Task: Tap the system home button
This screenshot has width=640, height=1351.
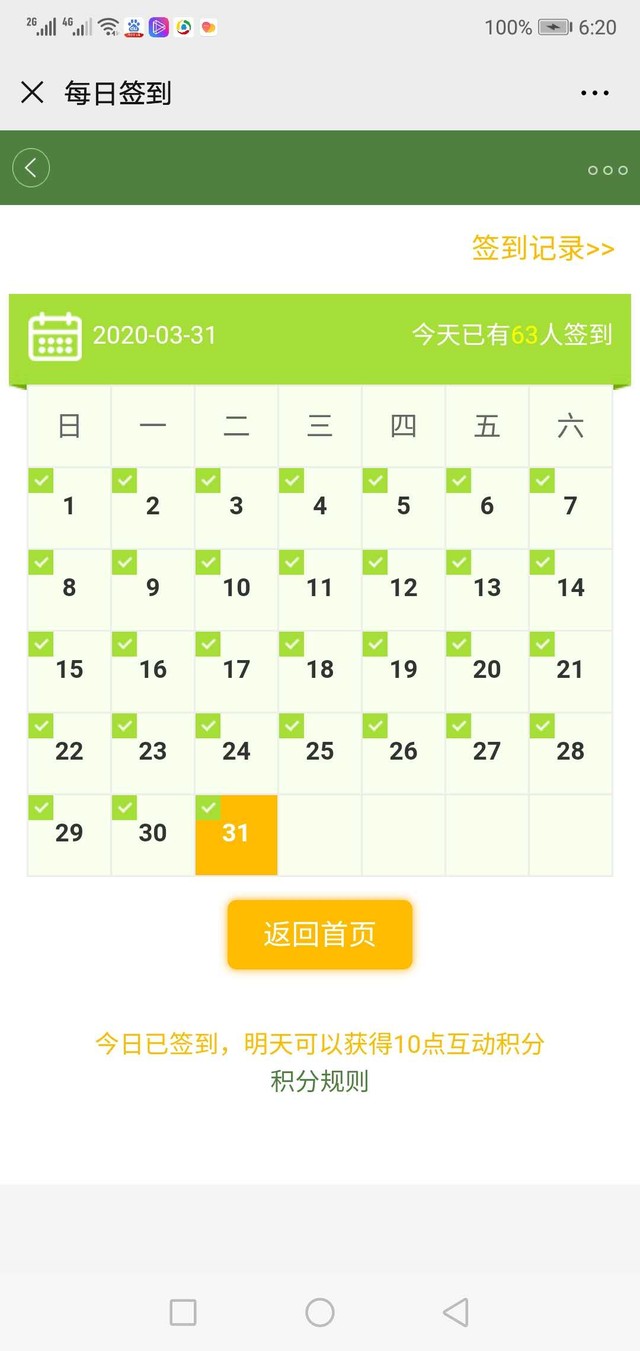Action: (x=320, y=1312)
